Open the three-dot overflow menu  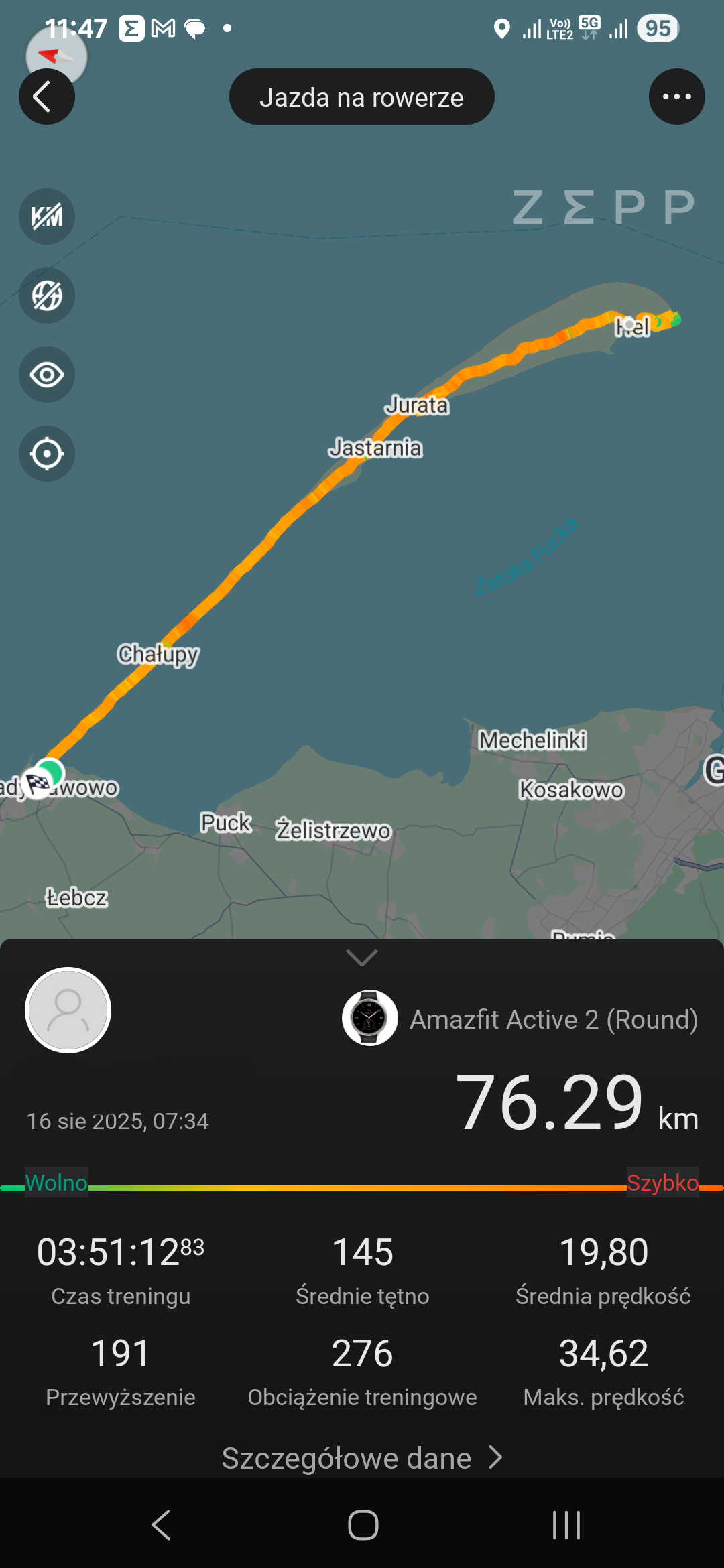[x=676, y=97]
